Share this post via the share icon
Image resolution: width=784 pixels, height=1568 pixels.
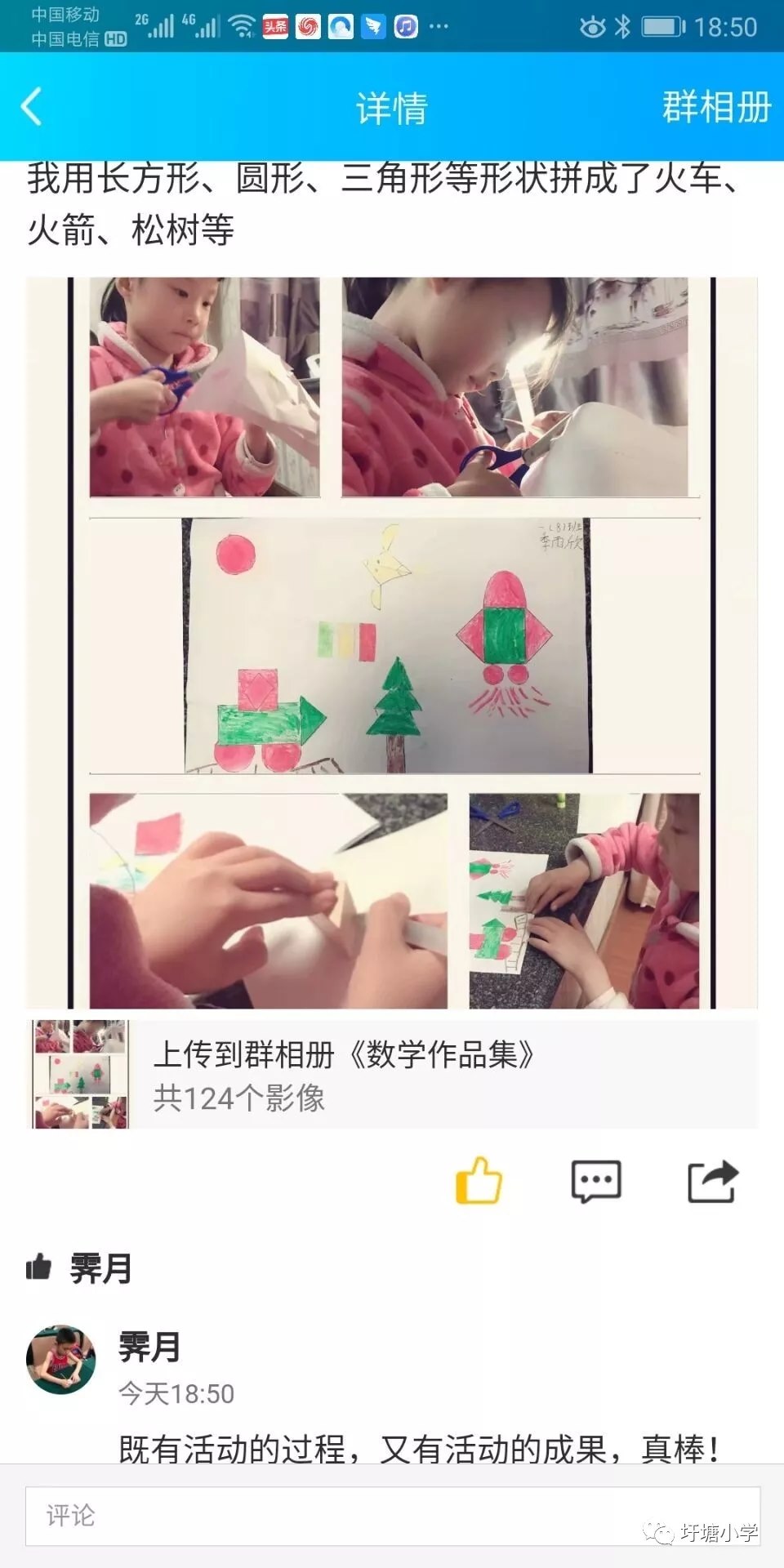712,1181
